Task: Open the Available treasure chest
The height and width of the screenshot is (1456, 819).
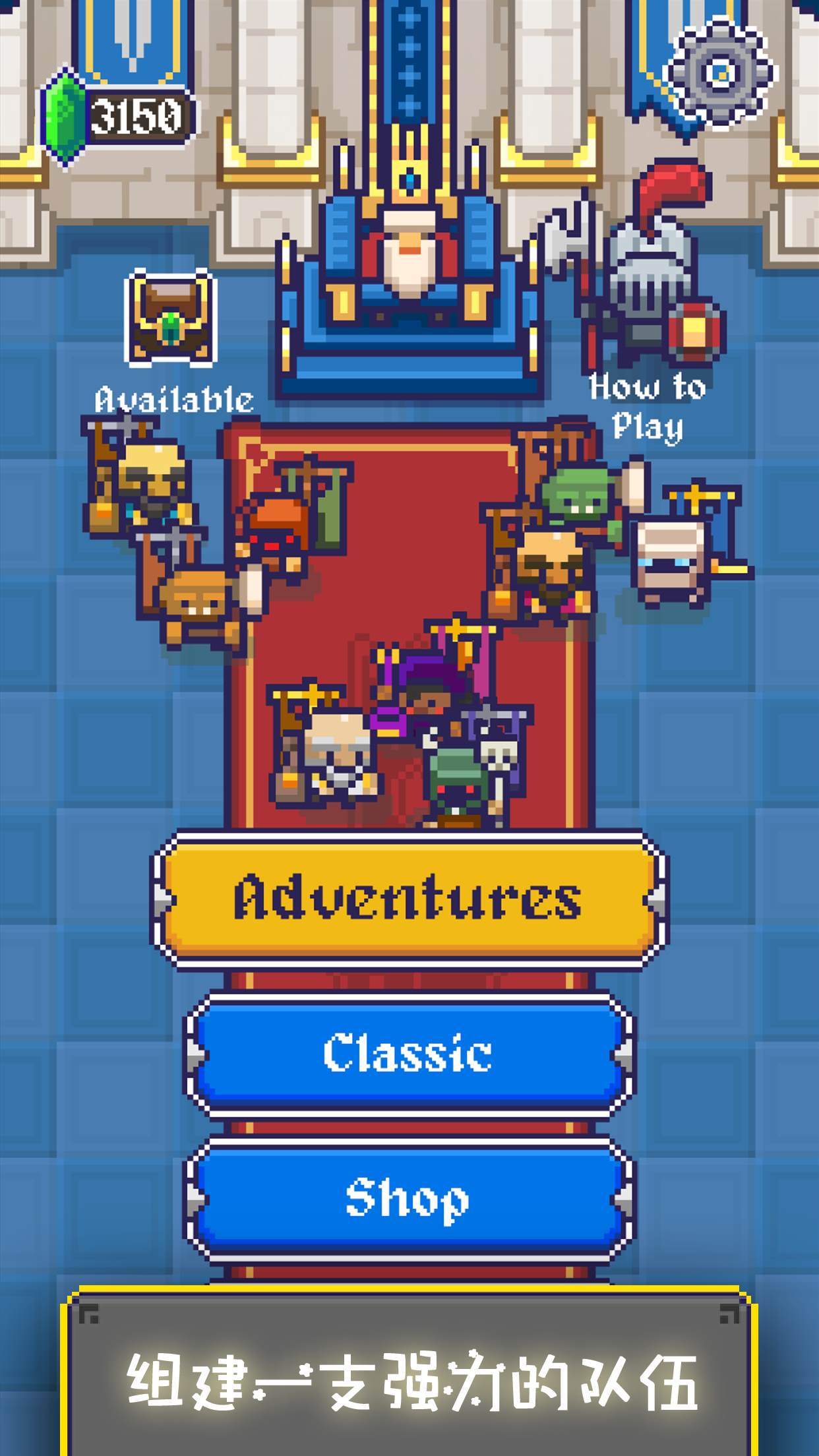Action: pyautogui.click(x=171, y=319)
